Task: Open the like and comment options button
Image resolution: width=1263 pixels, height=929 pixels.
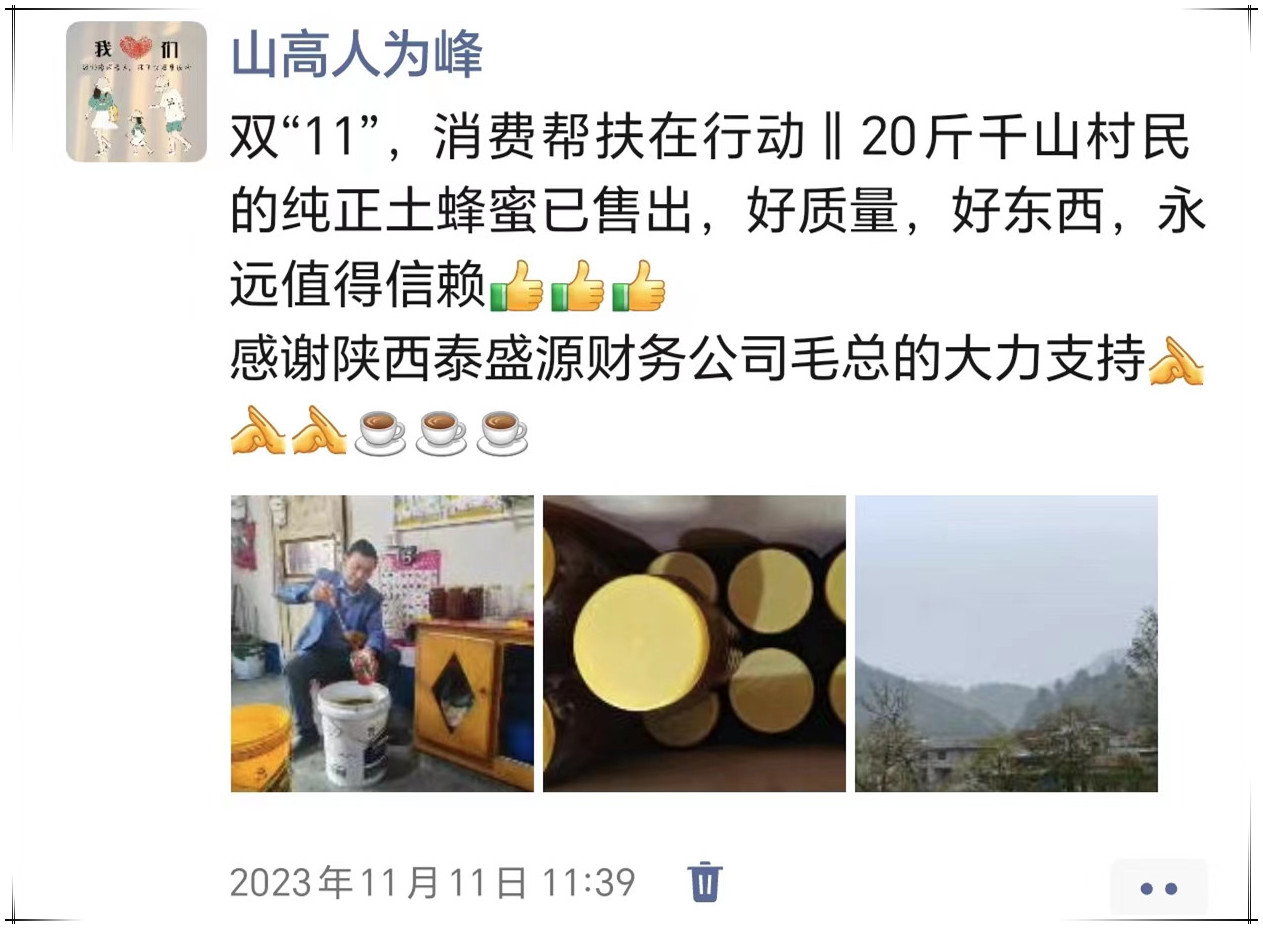Action: [x=1158, y=887]
